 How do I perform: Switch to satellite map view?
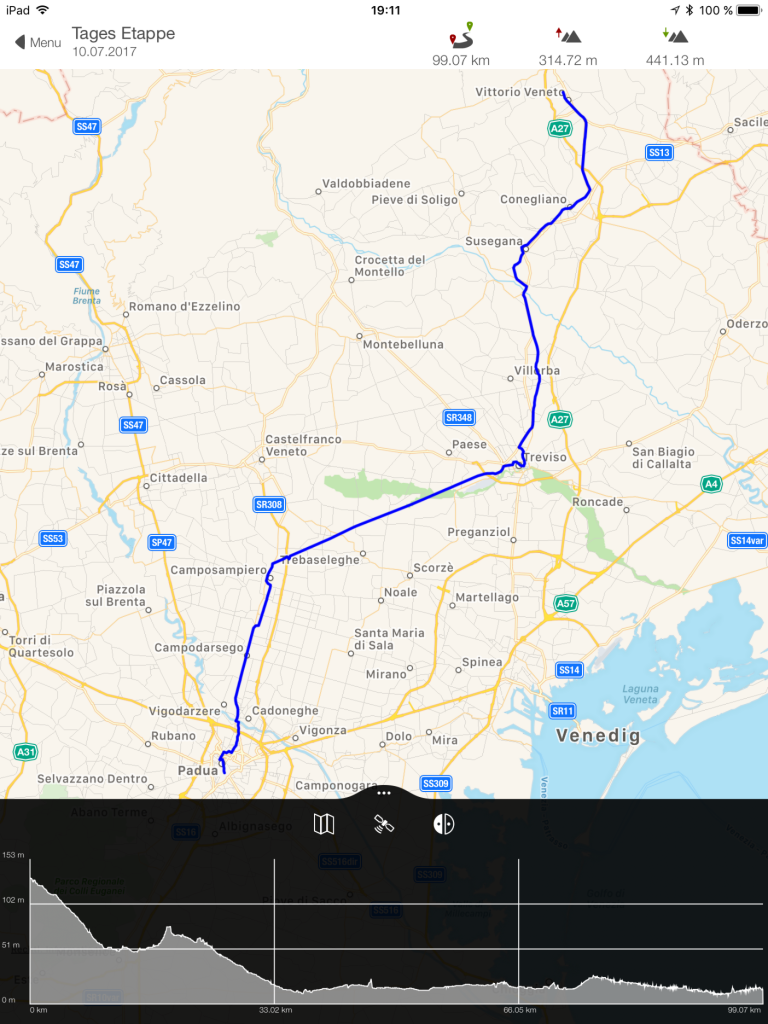point(384,824)
